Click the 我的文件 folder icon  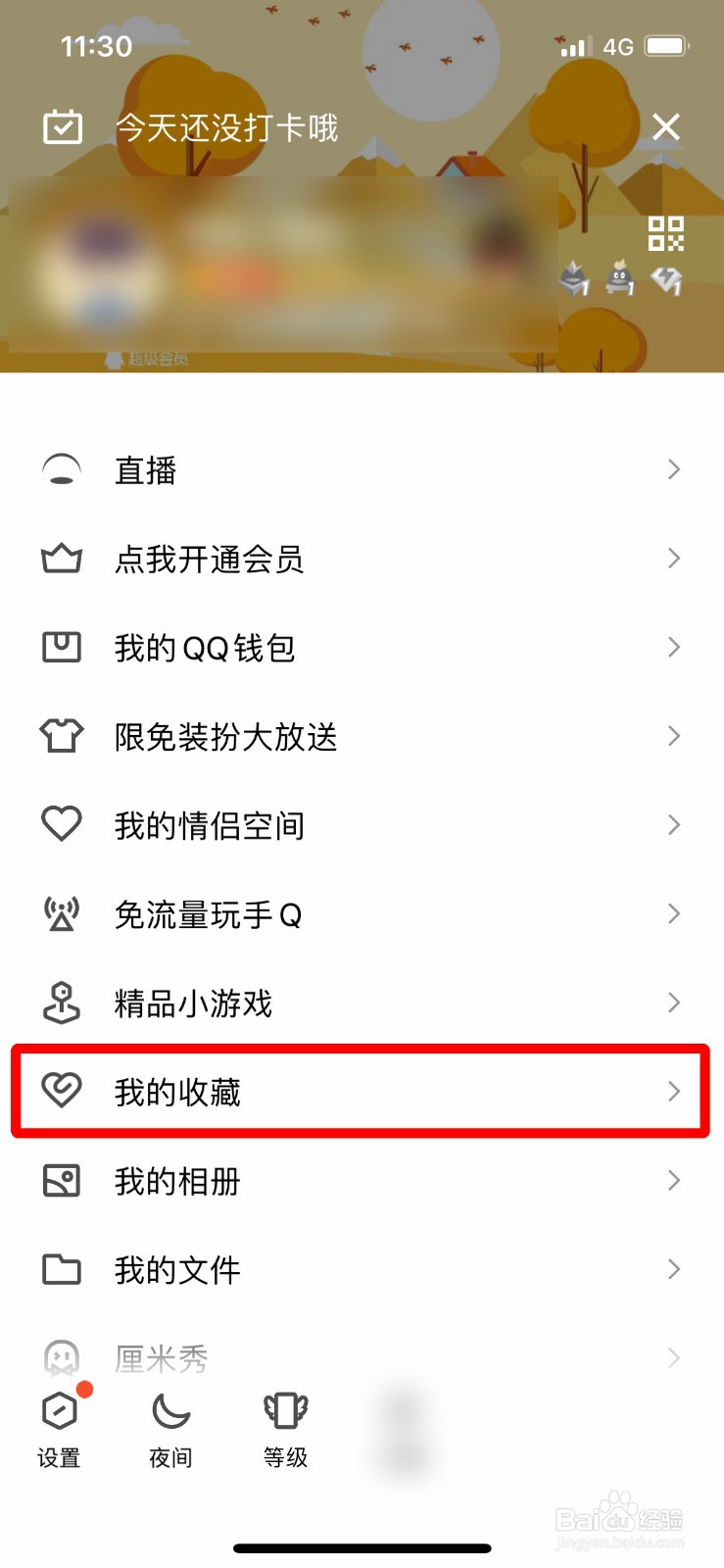(61, 1269)
